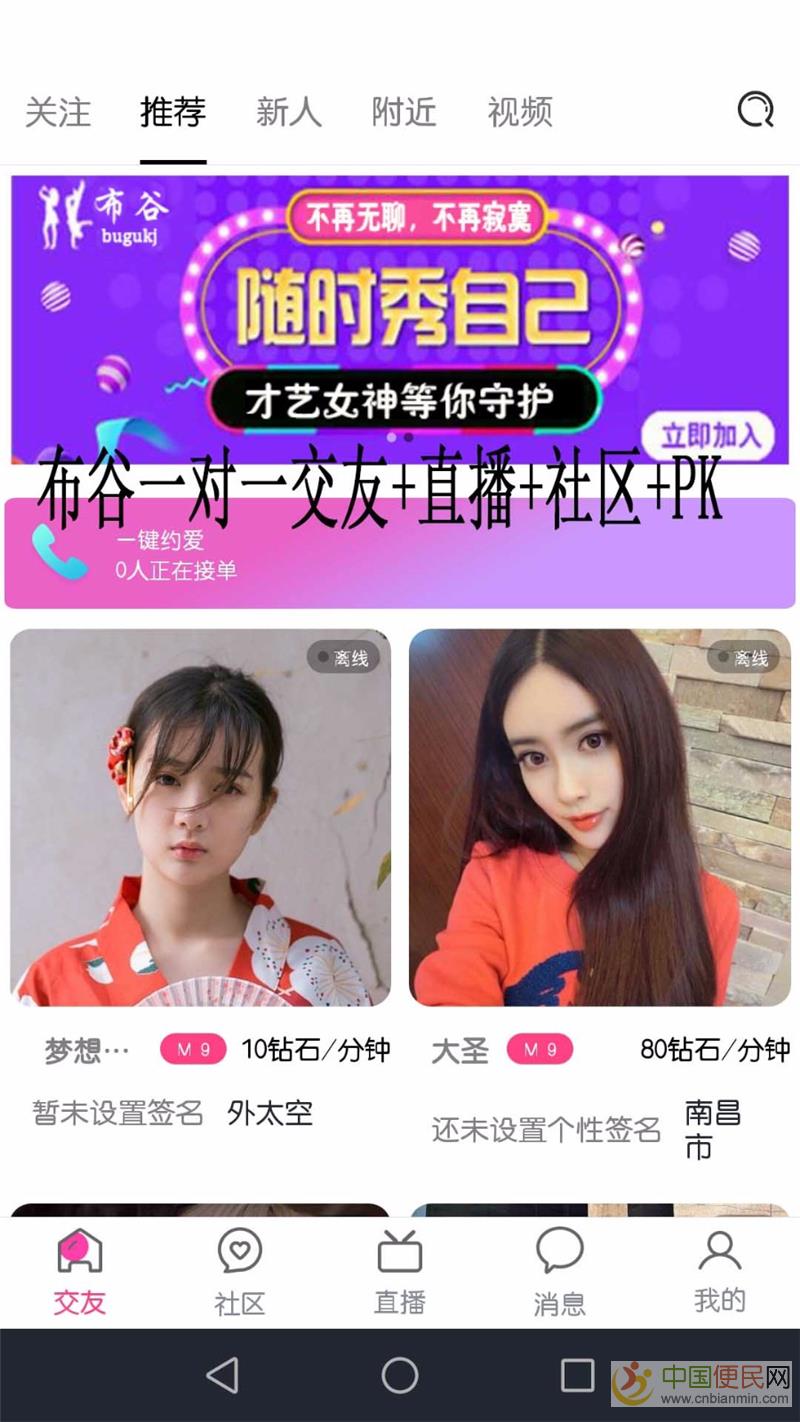Image resolution: width=800 pixels, height=1422 pixels.
Task: Switch to the 视频 tab
Action: [520, 112]
